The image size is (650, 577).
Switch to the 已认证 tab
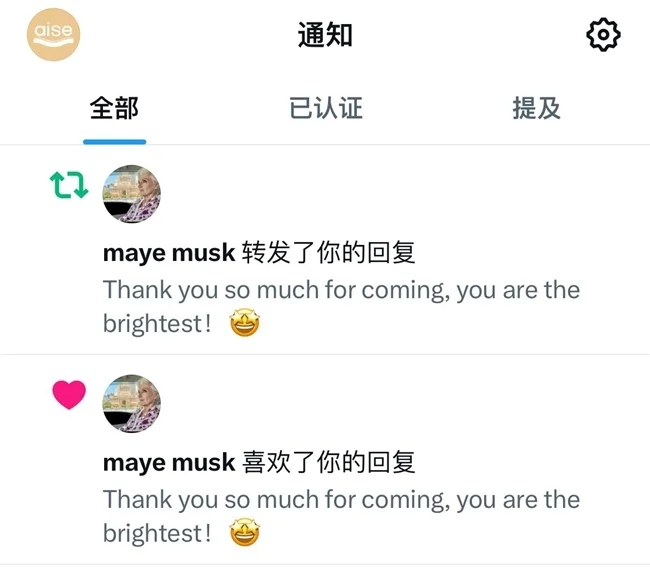(x=325, y=109)
